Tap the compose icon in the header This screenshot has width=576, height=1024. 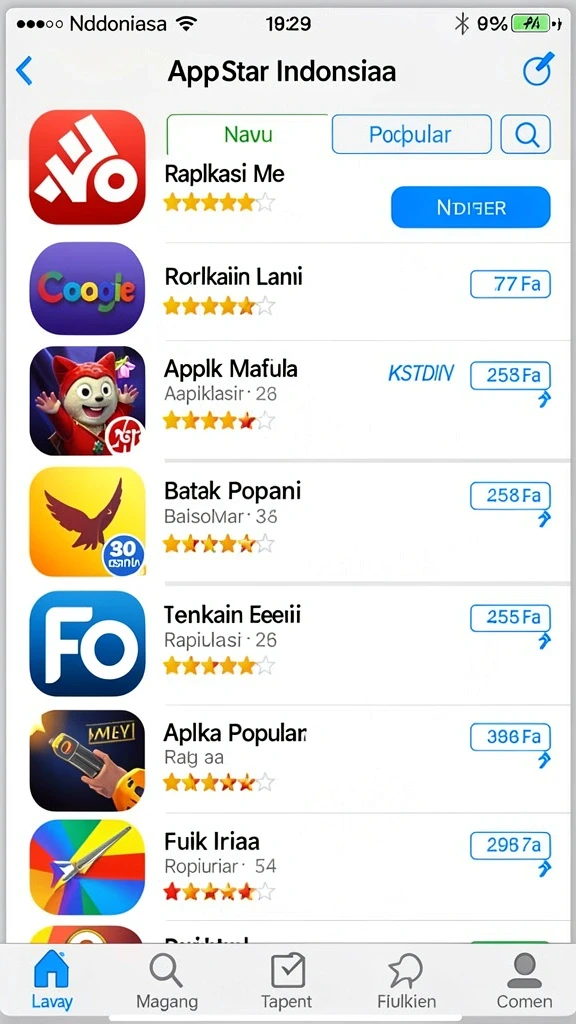[x=538, y=69]
